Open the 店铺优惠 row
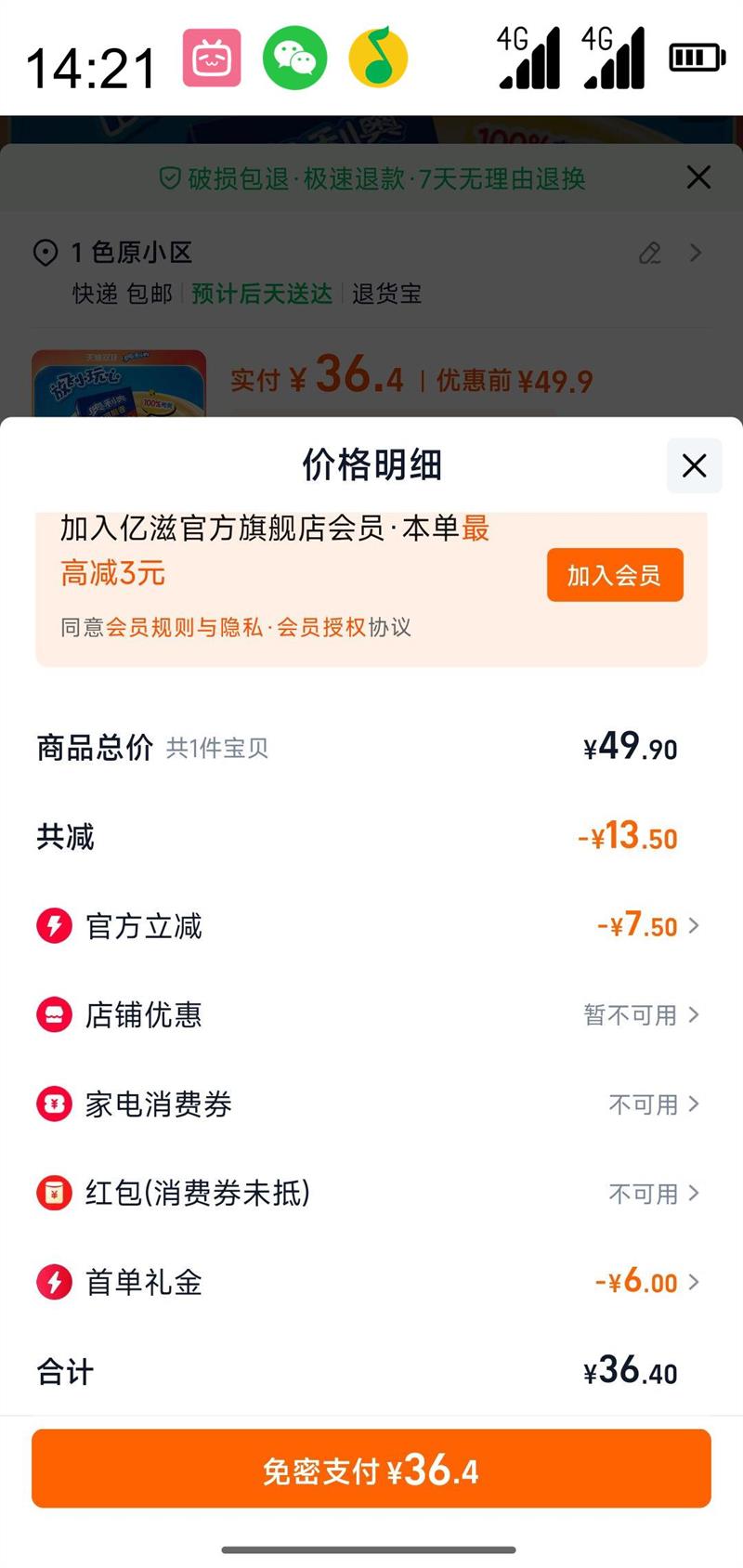The width and height of the screenshot is (743, 1568). pos(641,1014)
